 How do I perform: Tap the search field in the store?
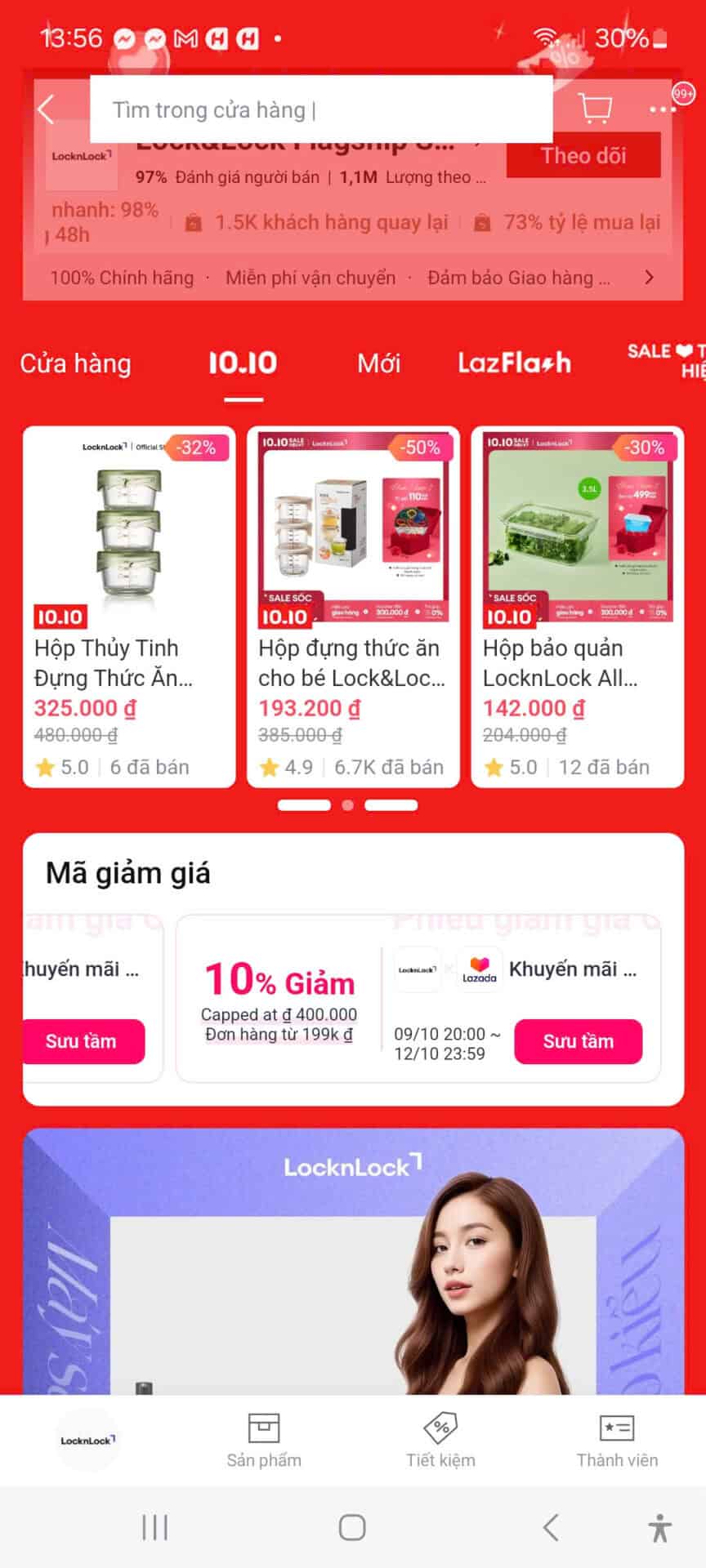pos(320,108)
